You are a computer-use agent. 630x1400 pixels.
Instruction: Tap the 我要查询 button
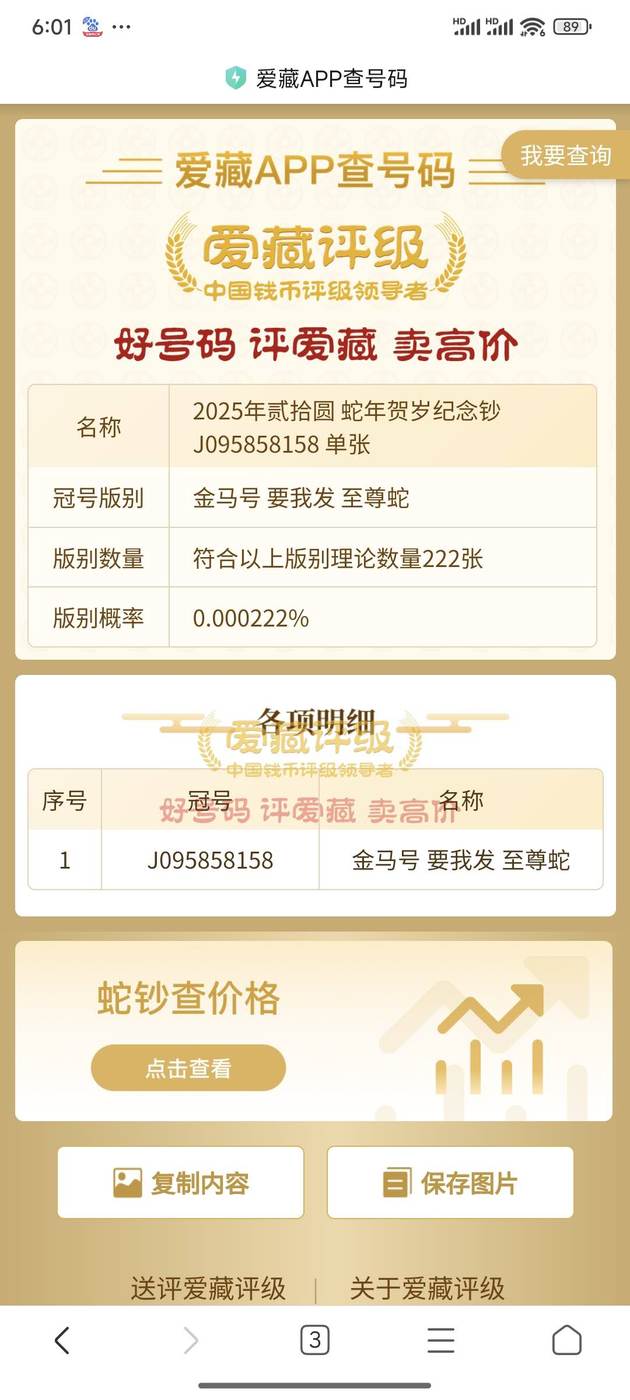(565, 155)
